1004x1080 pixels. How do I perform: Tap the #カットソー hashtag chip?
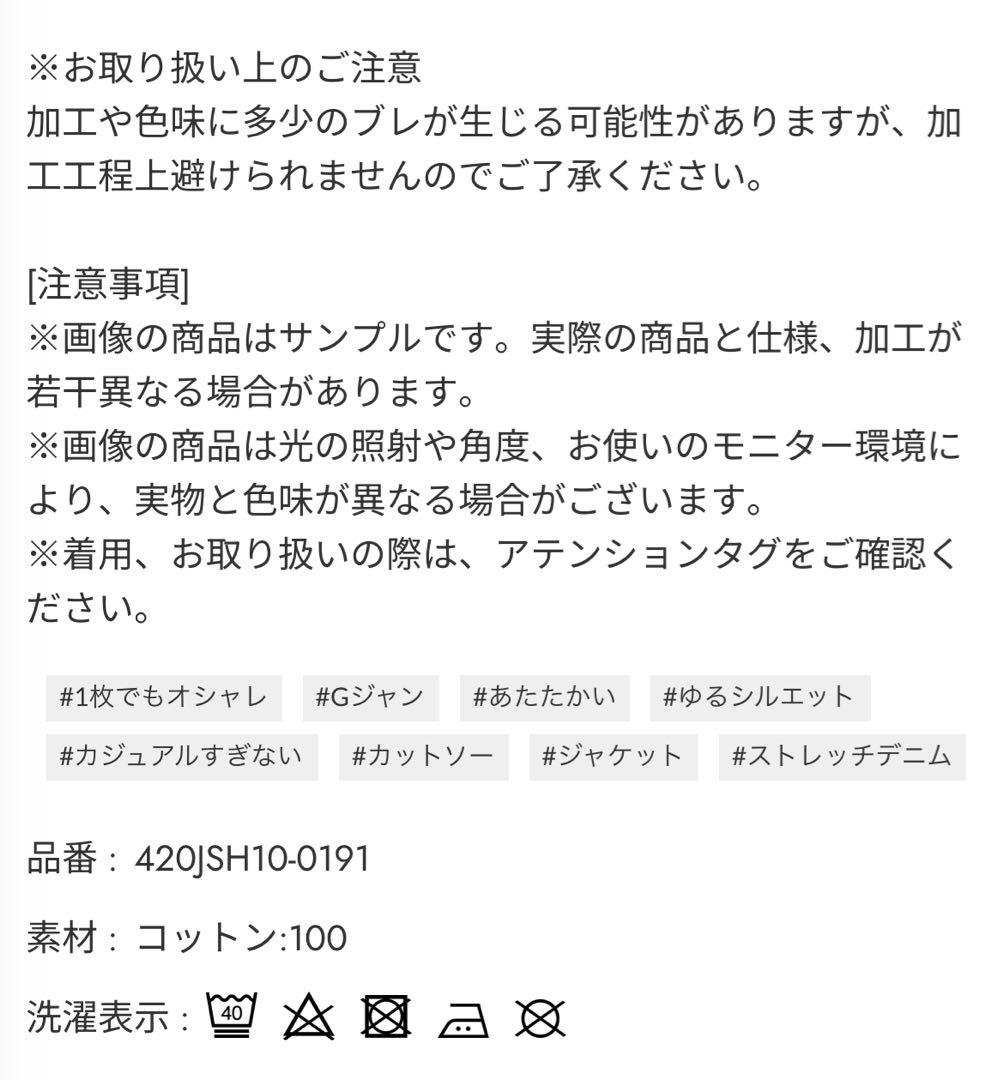423,756
